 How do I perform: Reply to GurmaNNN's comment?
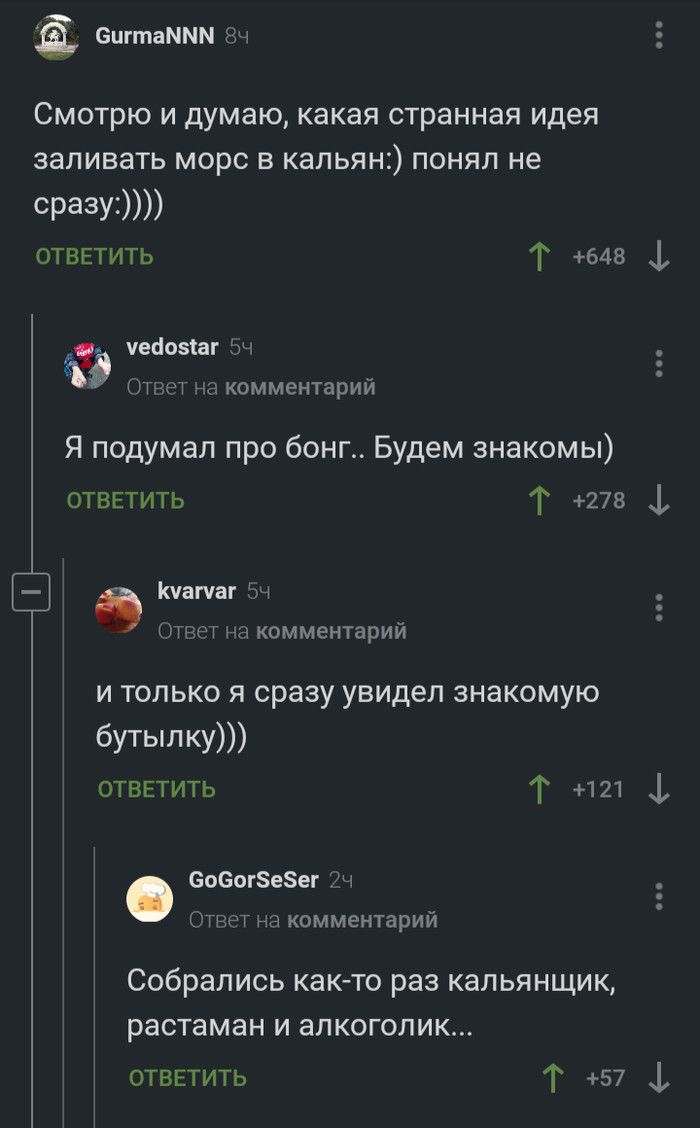coord(94,256)
